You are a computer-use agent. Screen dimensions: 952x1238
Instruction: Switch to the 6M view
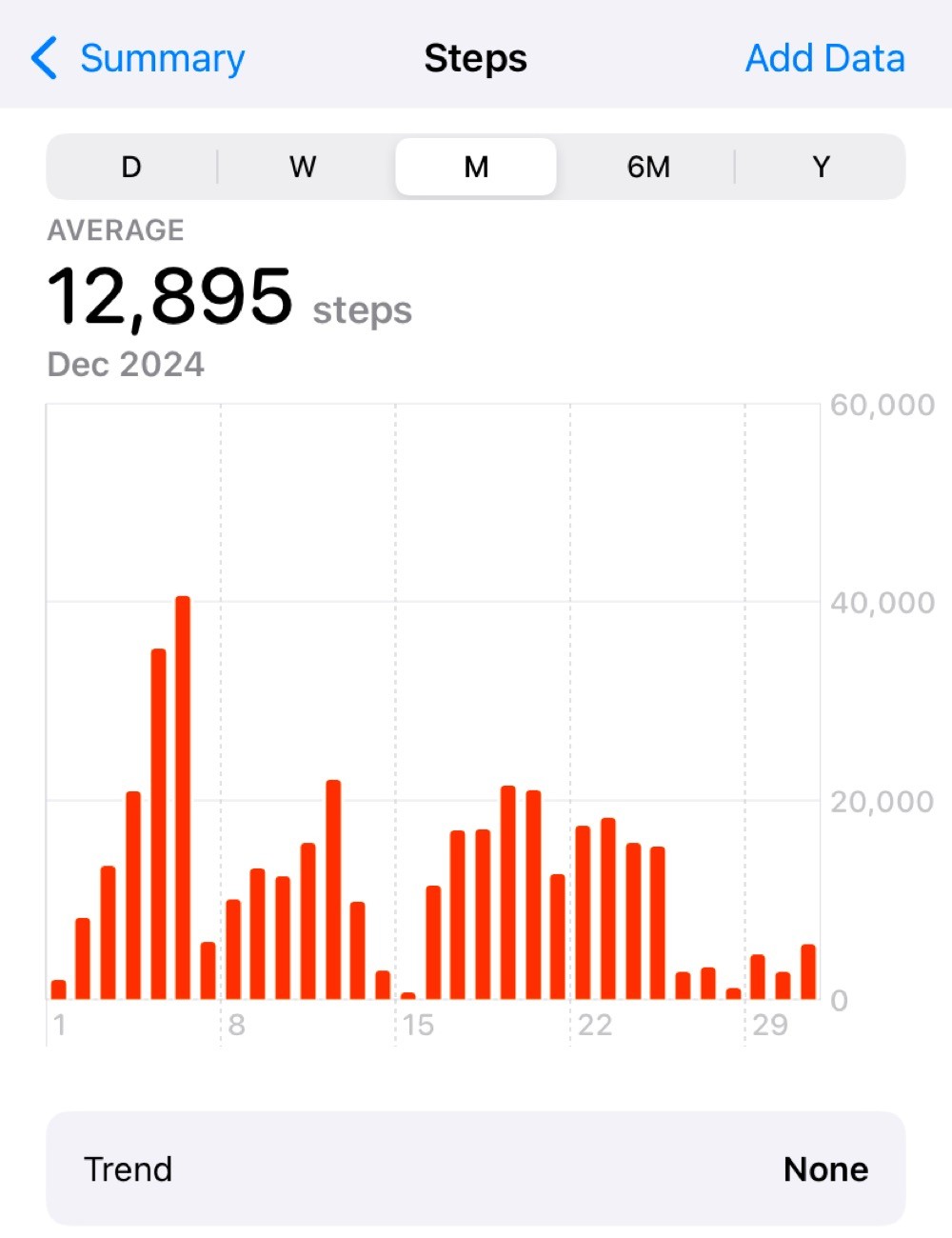[x=648, y=167]
